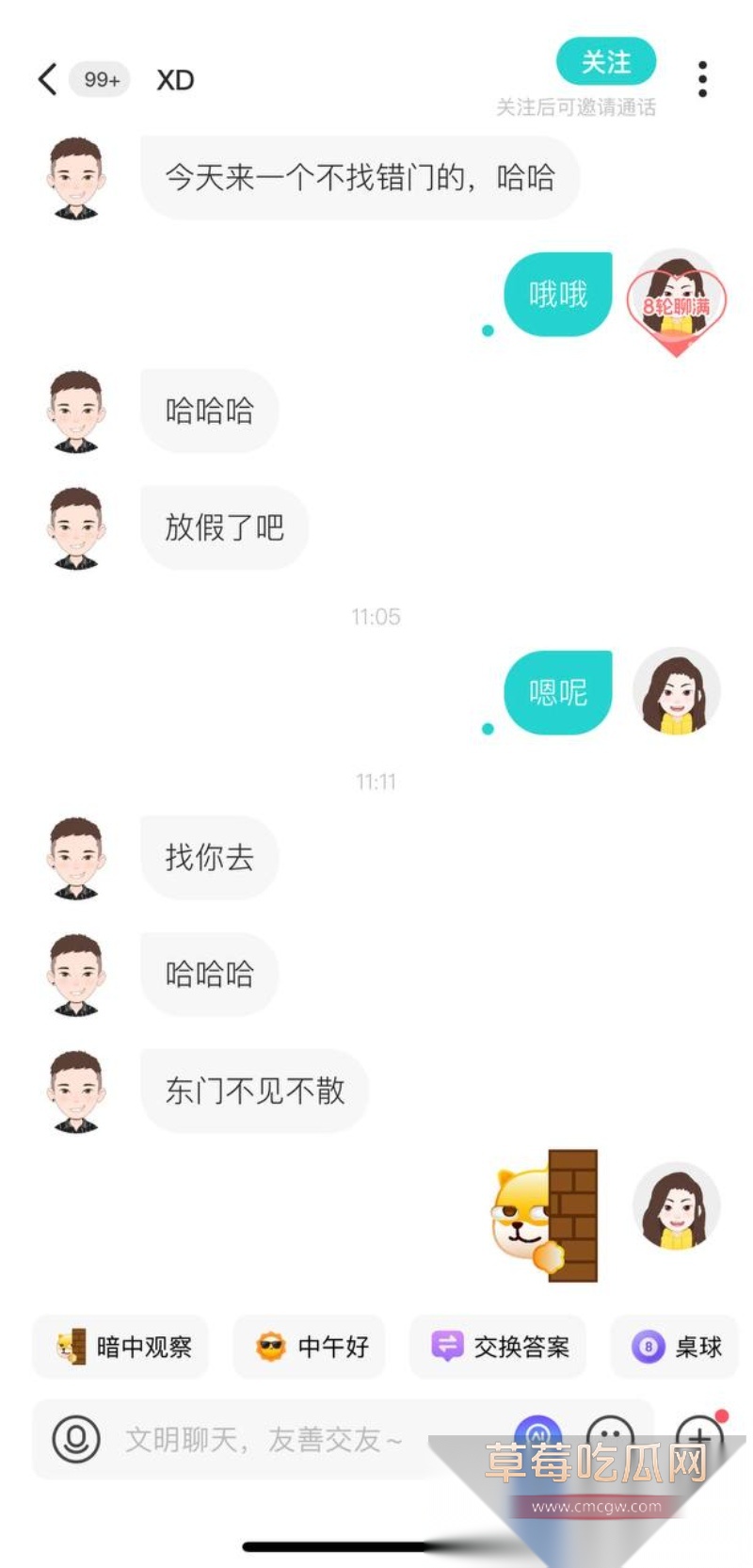Send the 暗中观察 quick reply
753x1568 pixels.
pyautogui.click(x=120, y=1347)
